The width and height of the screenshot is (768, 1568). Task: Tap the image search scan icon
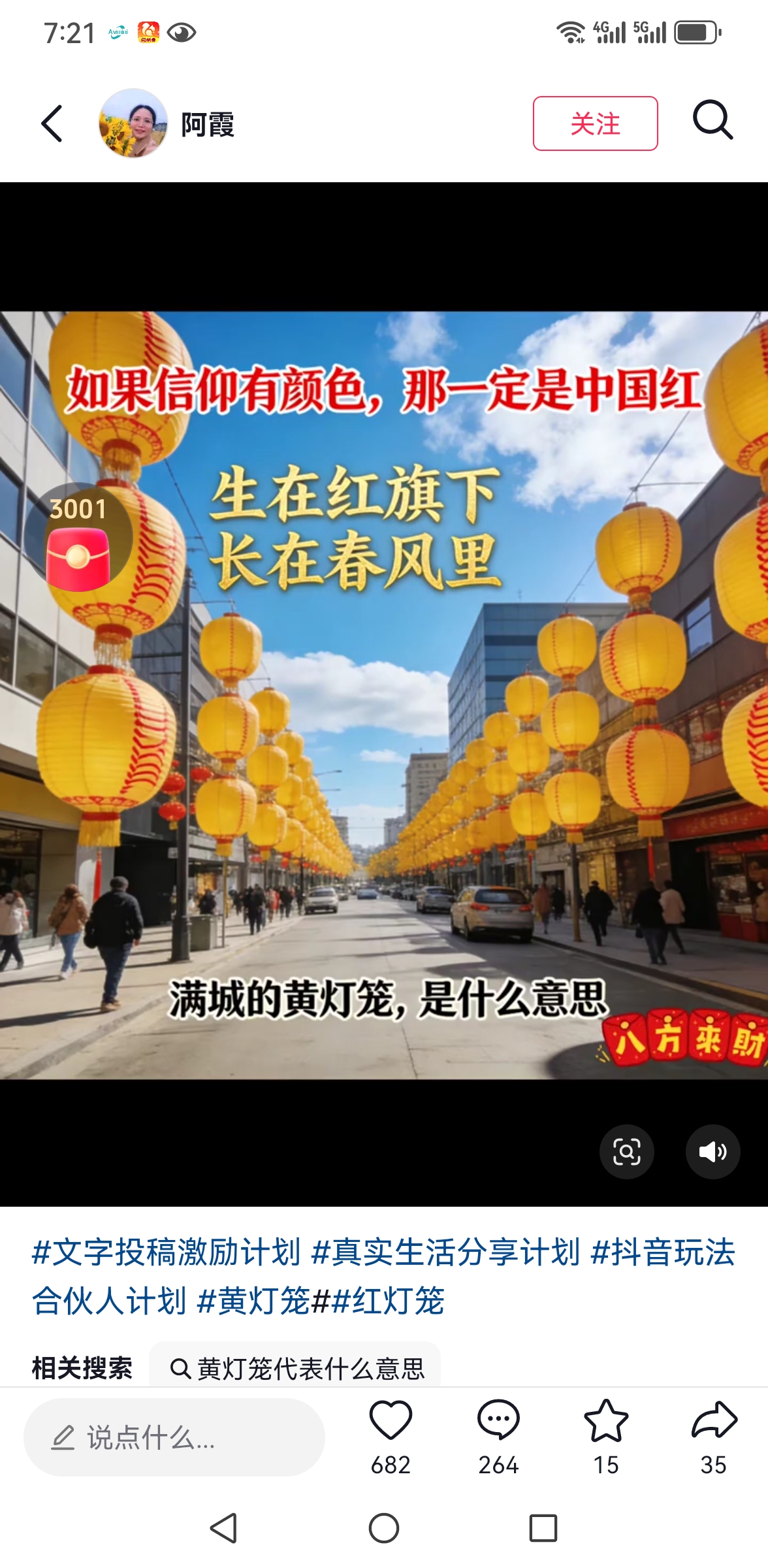pos(626,1151)
